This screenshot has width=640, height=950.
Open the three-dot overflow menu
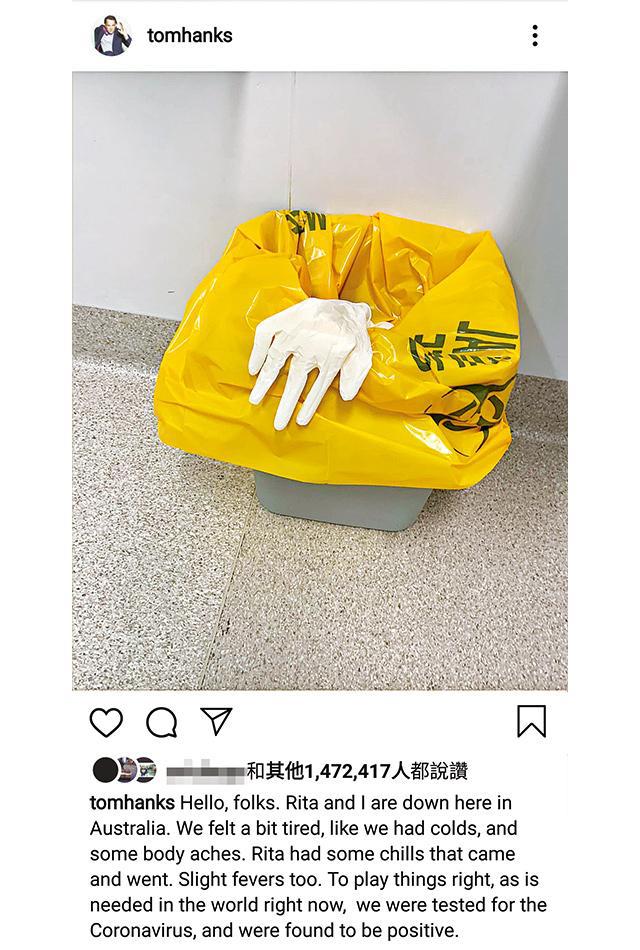535,36
